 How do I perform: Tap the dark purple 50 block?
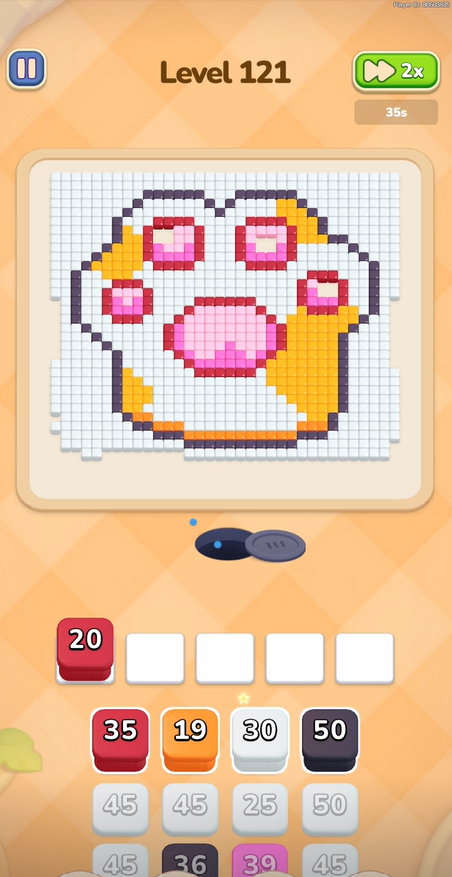330,740
